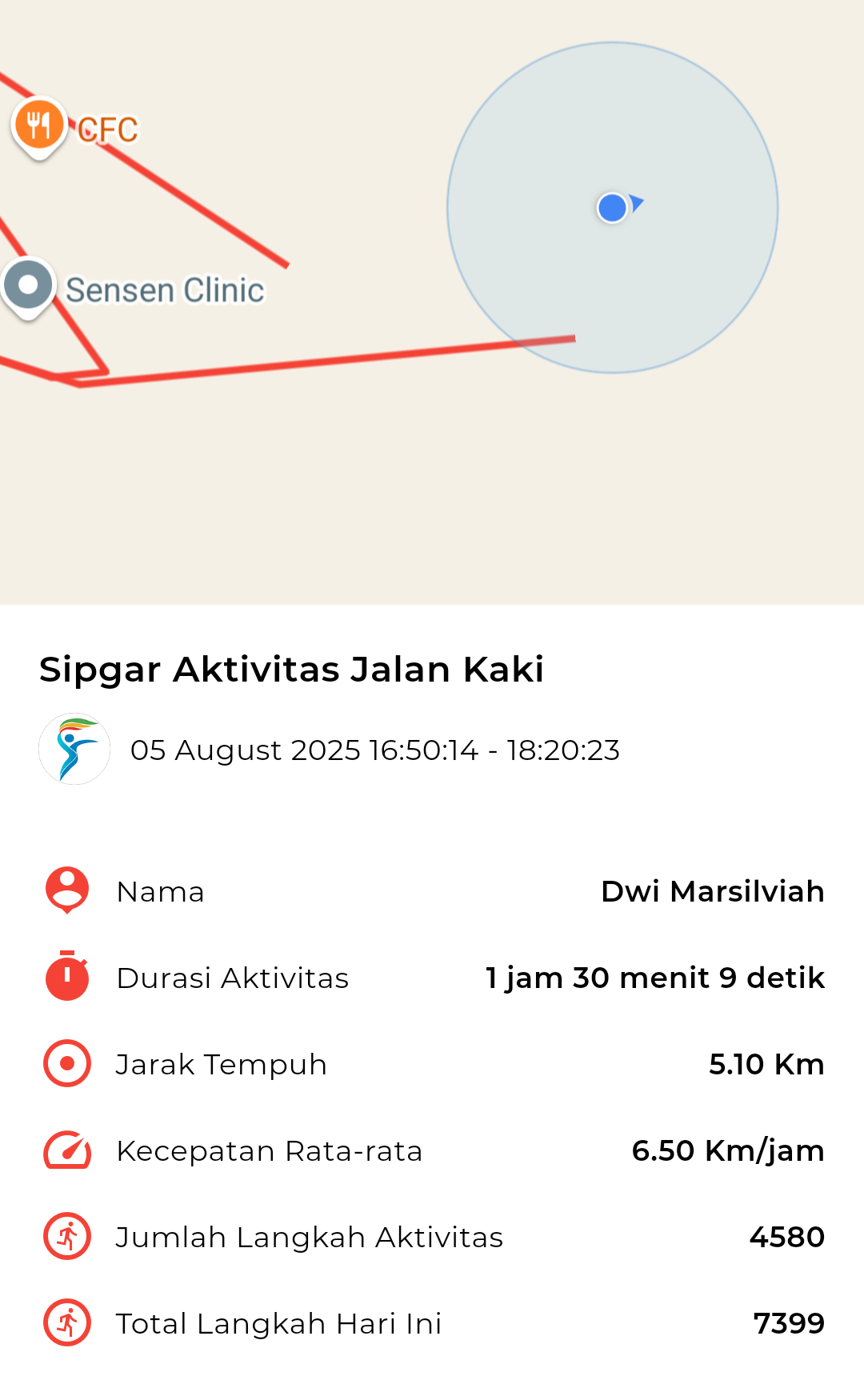Tap the blue current location dot

(613, 208)
